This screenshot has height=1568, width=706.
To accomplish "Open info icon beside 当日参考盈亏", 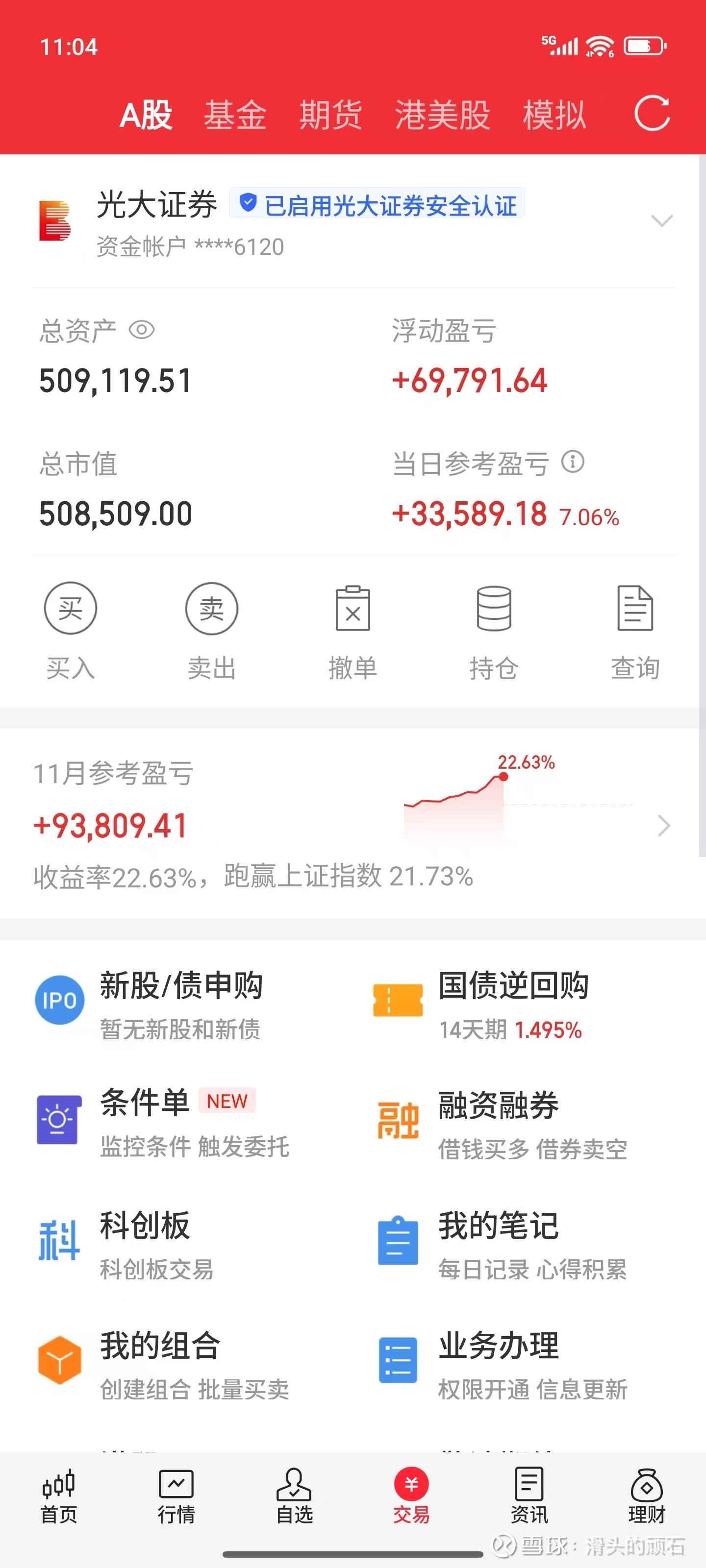I will tap(573, 462).
